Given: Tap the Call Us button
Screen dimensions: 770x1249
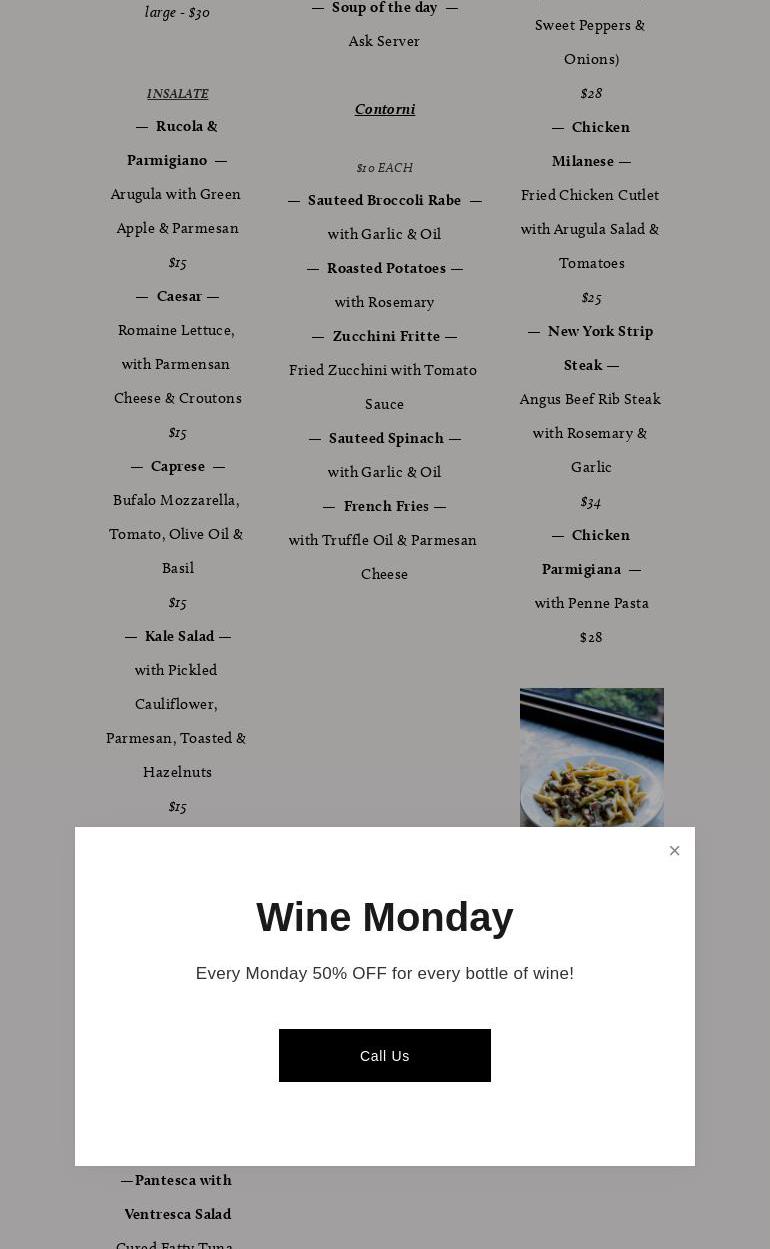Looking at the screenshot, I should [x=385, y=1055].
